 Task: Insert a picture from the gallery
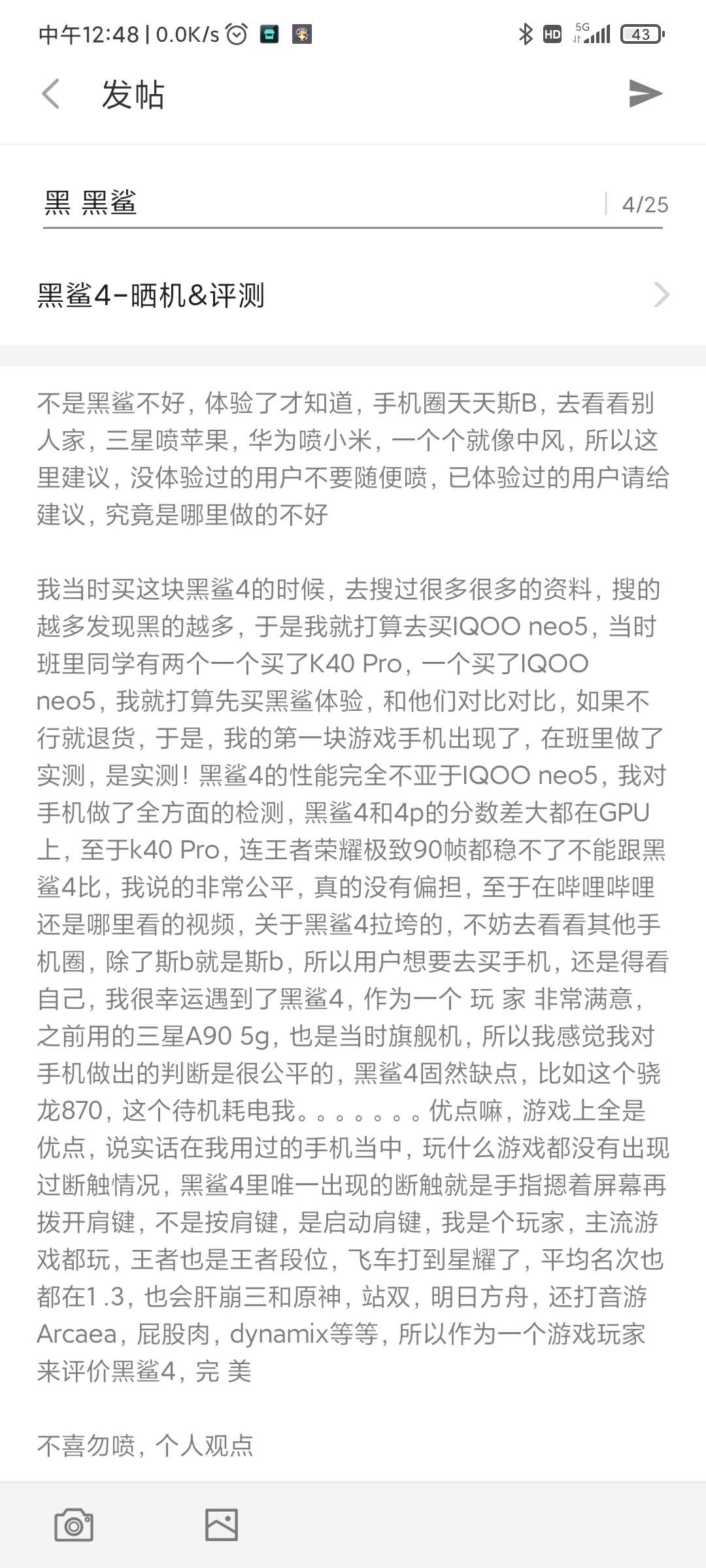(x=222, y=1525)
